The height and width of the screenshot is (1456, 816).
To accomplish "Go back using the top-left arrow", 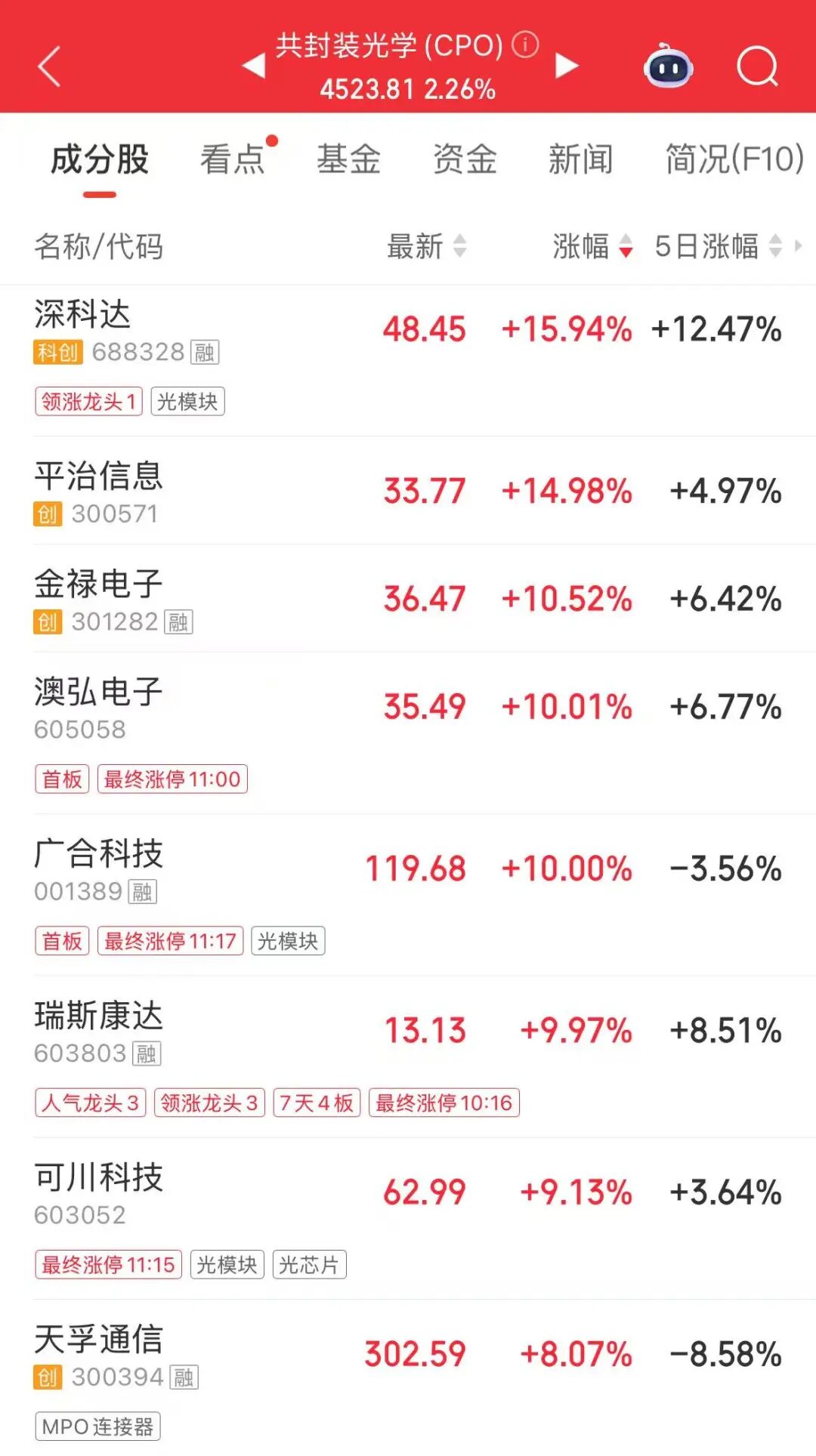I will click(50, 66).
